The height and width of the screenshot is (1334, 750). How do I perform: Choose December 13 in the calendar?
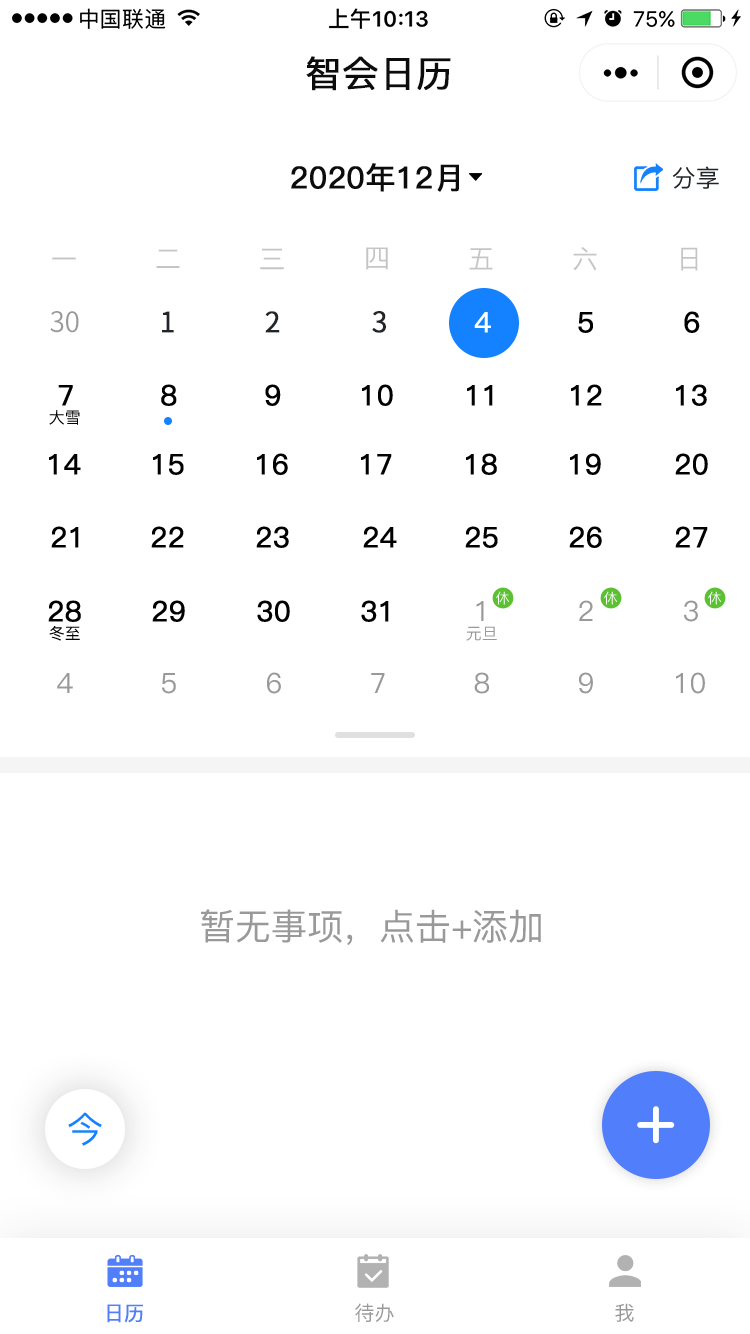click(690, 396)
